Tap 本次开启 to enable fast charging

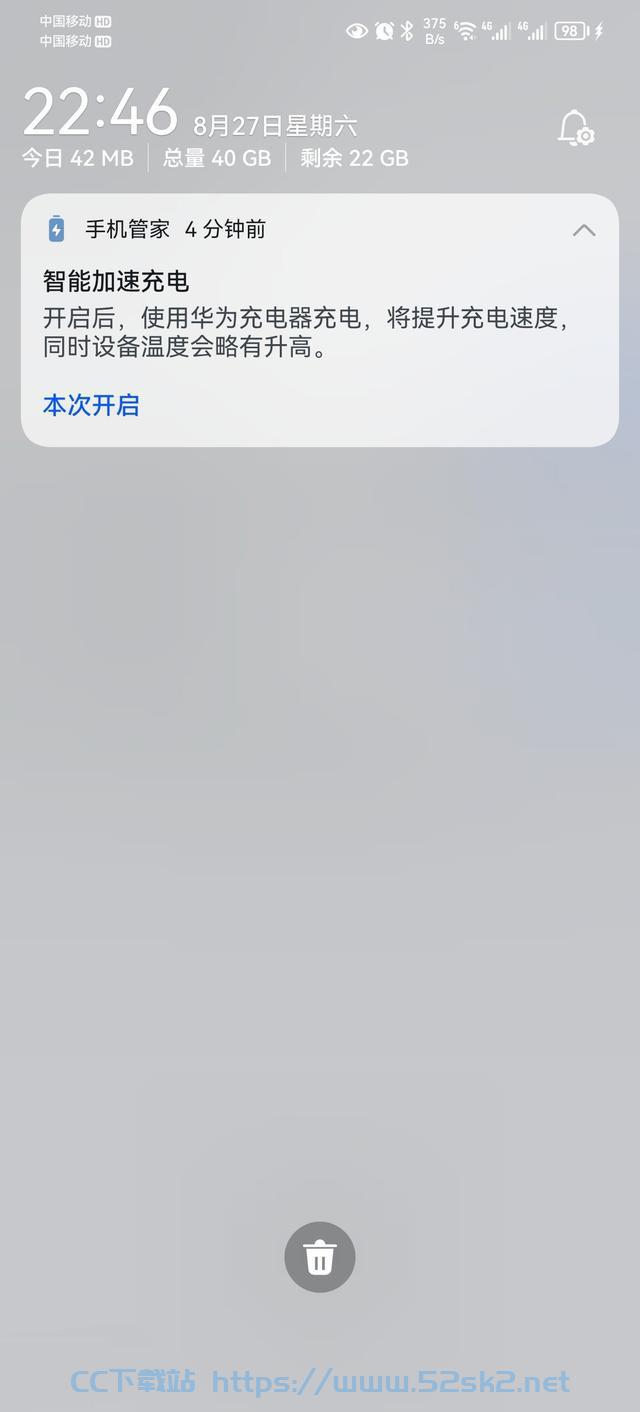coord(91,405)
